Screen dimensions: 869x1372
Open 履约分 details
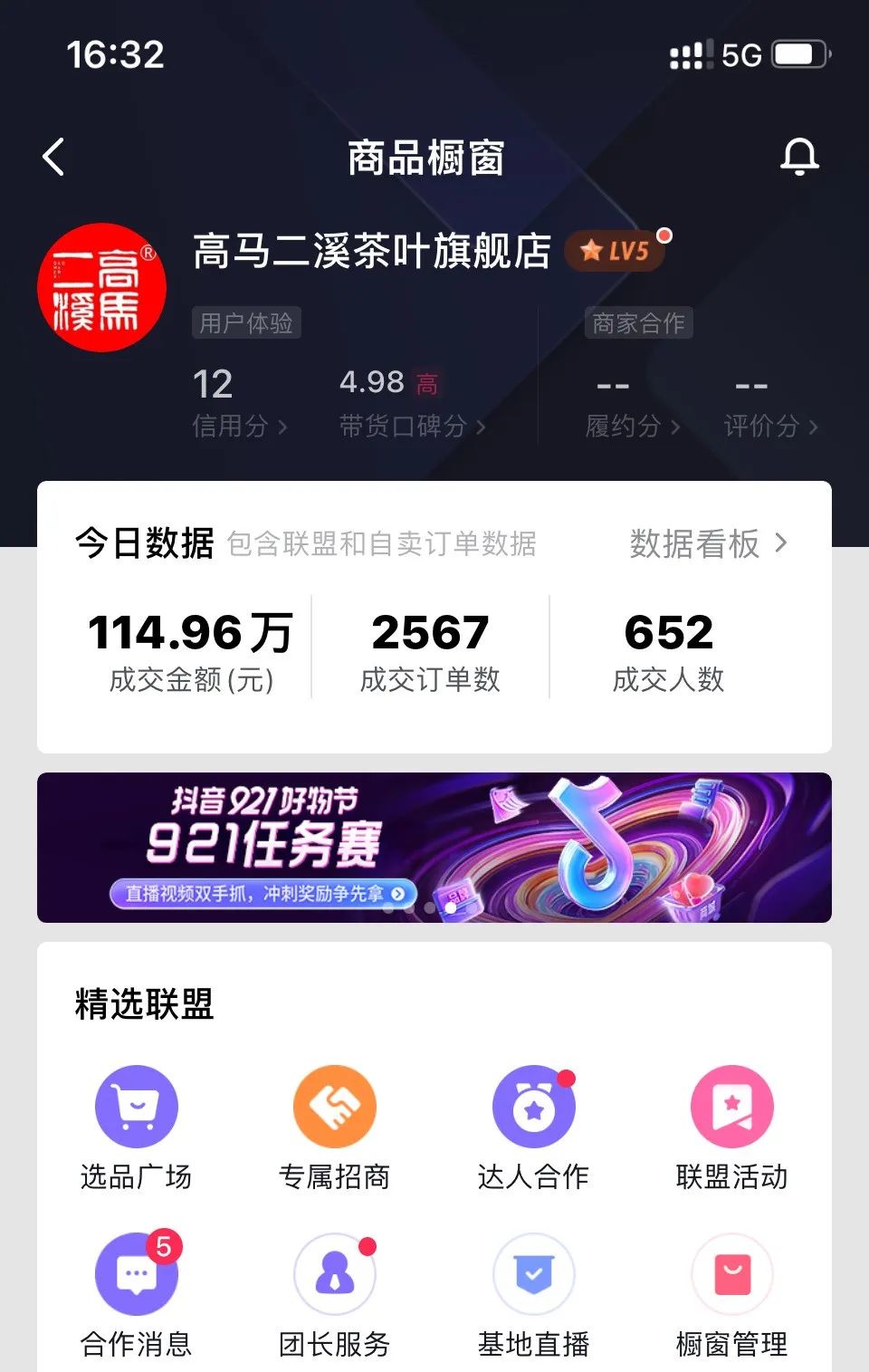coord(632,425)
